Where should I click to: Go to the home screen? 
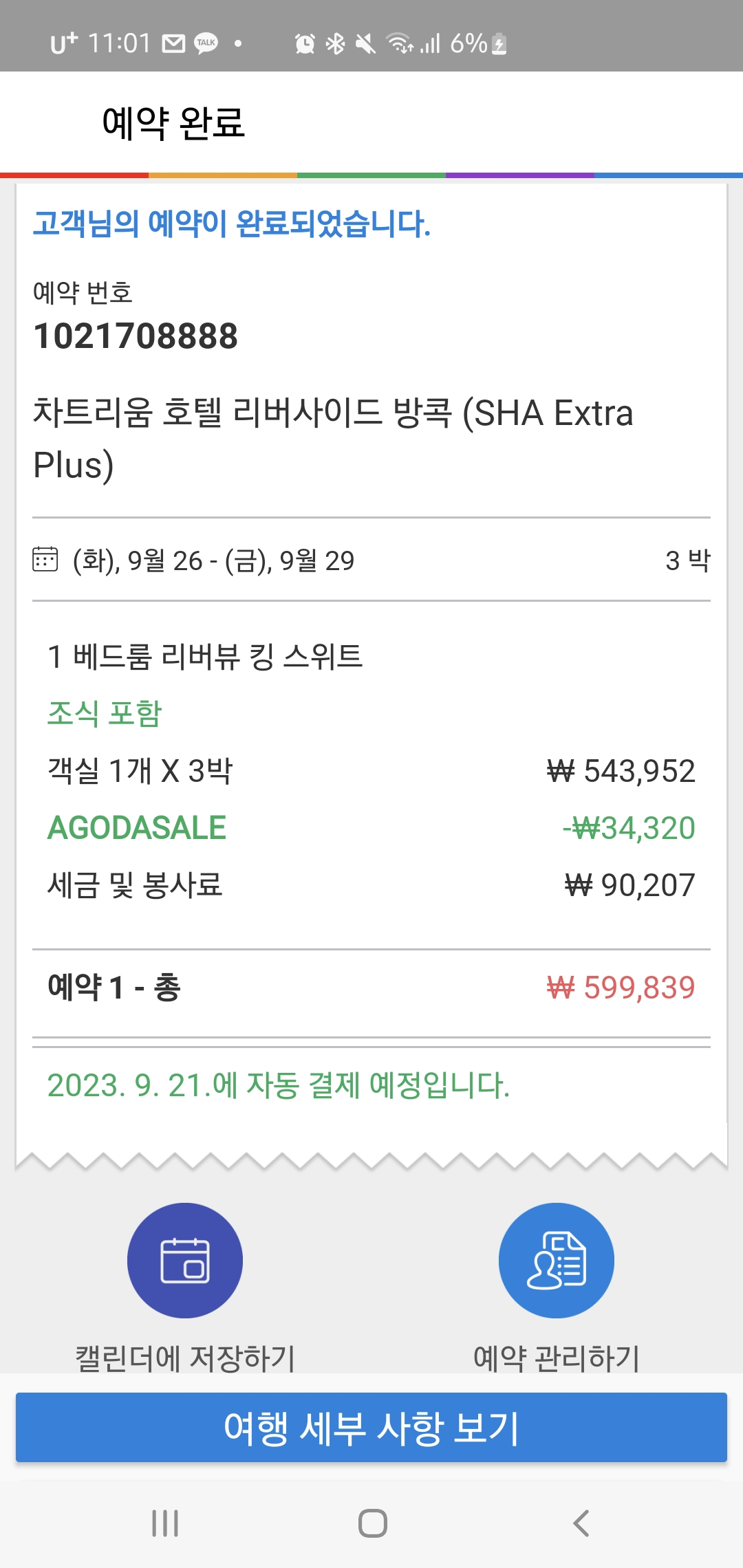(372, 1523)
